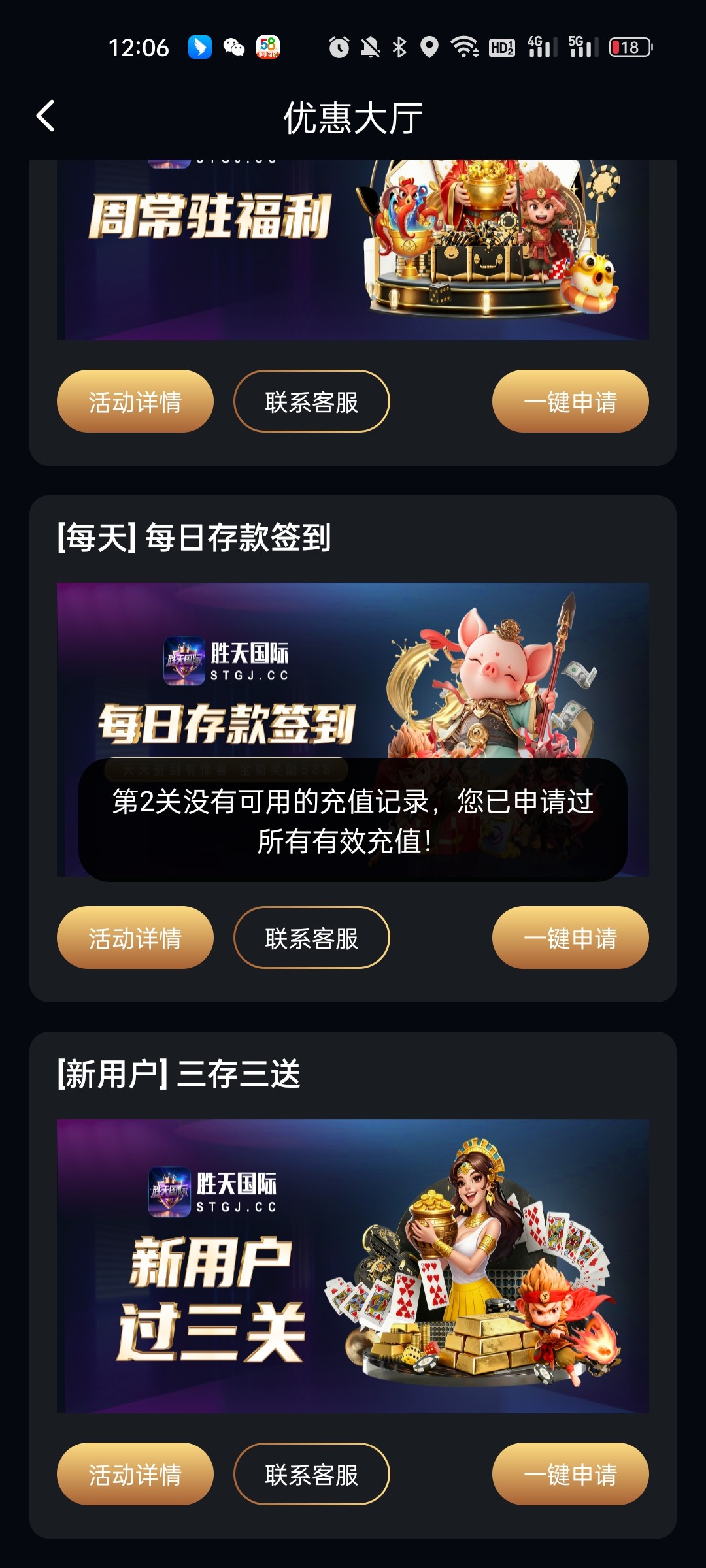Viewport: 706px width, 1568px height.
Task: Tap 一键申请 for 周常驻福利 promotion
Action: (570, 401)
